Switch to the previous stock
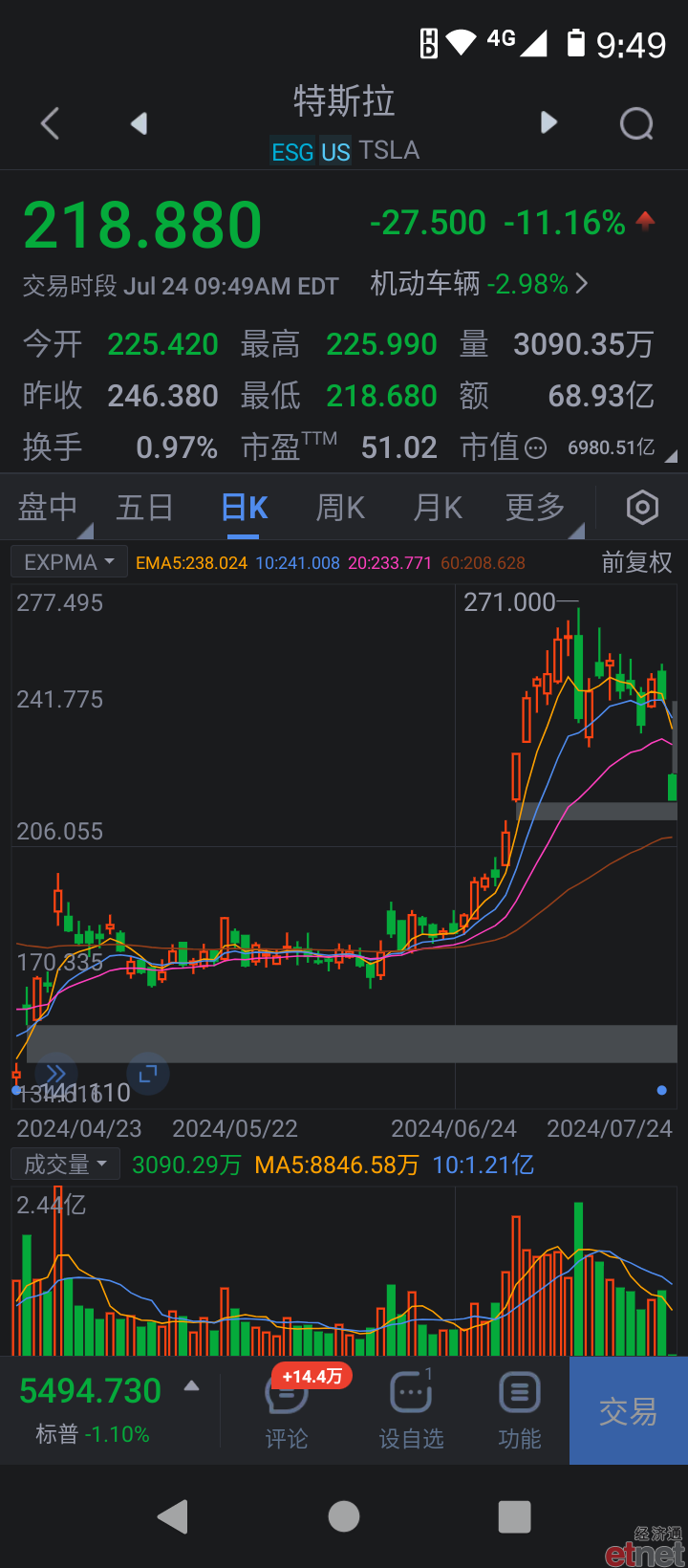The width and height of the screenshot is (688, 1568). (140, 123)
